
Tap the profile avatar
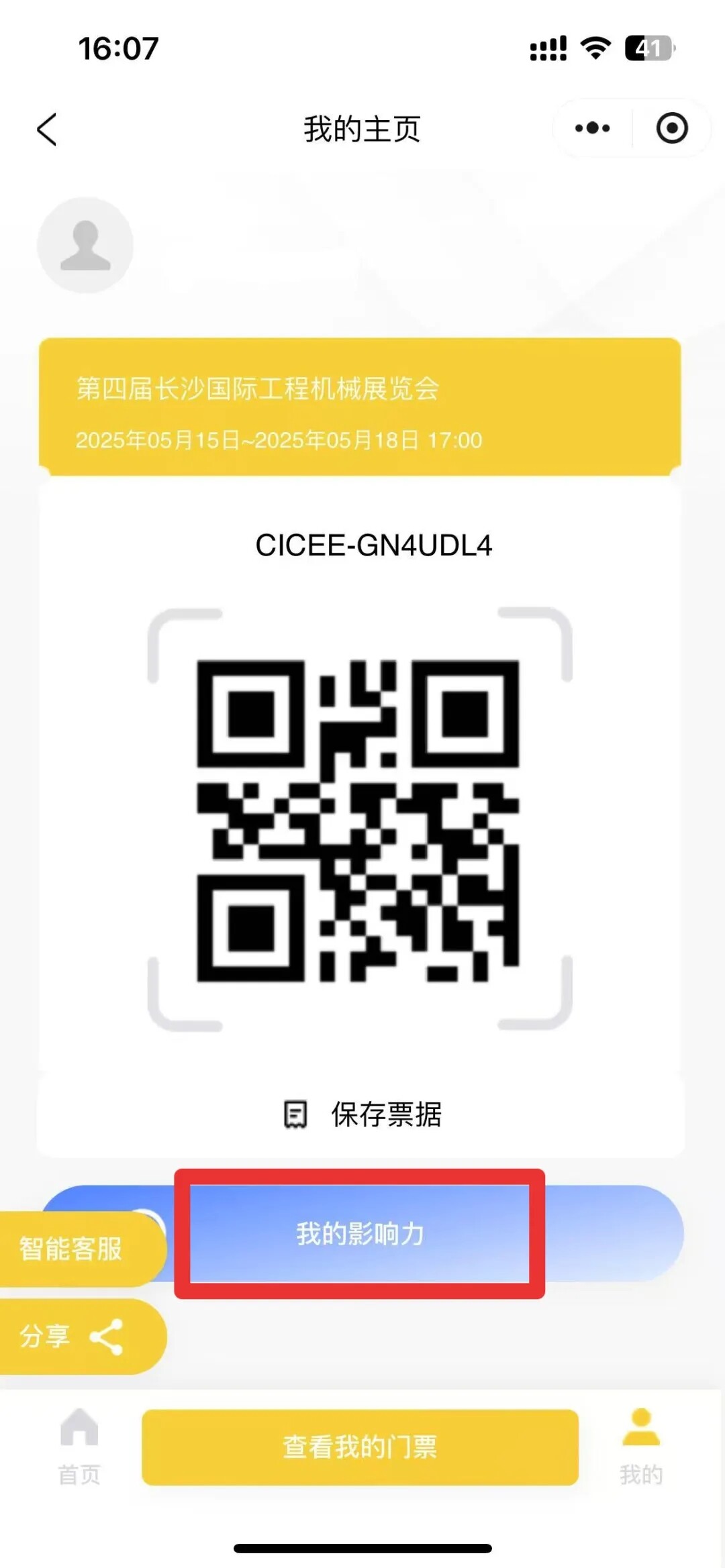click(x=85, y=246)
